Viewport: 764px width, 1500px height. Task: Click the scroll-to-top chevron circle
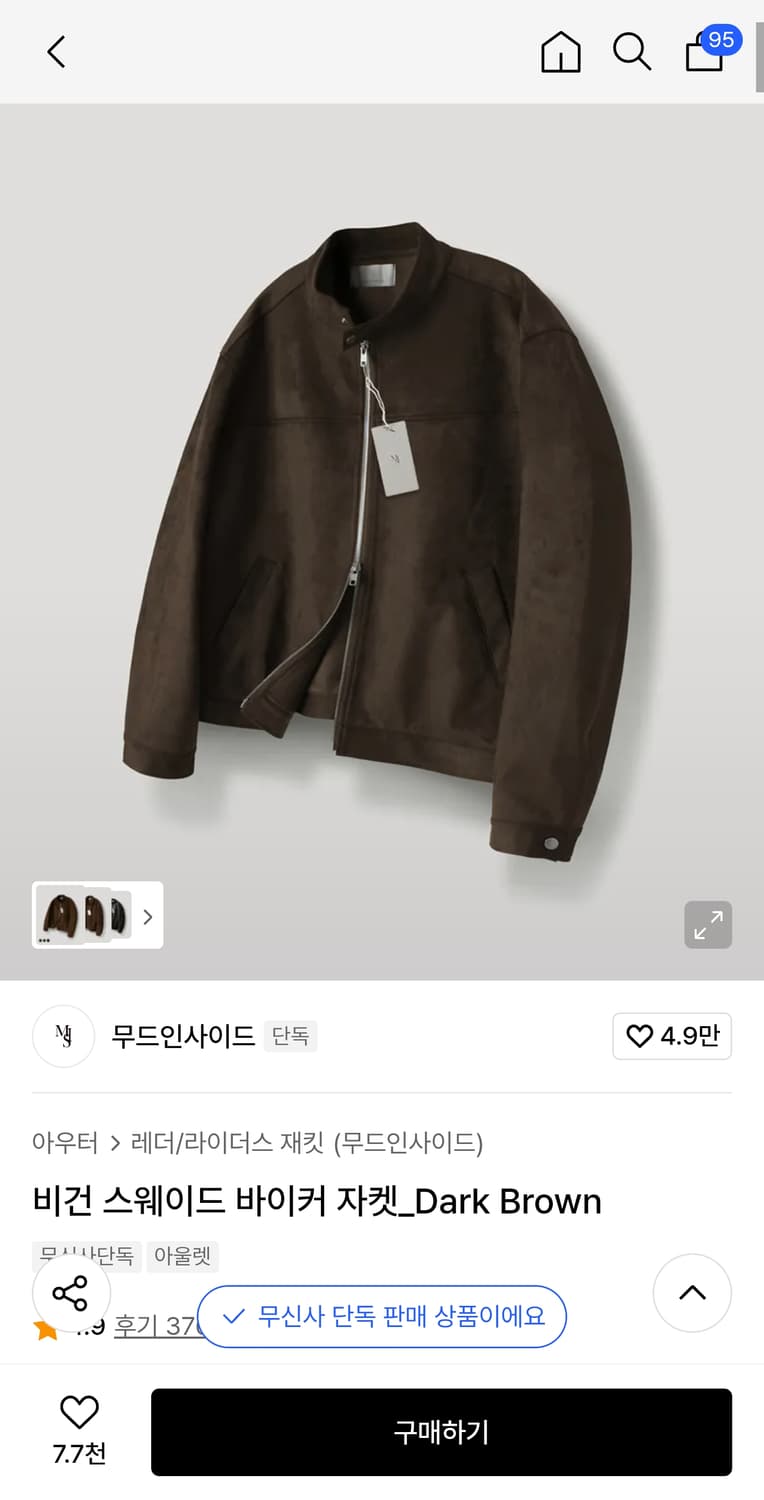click(692, 1292)
